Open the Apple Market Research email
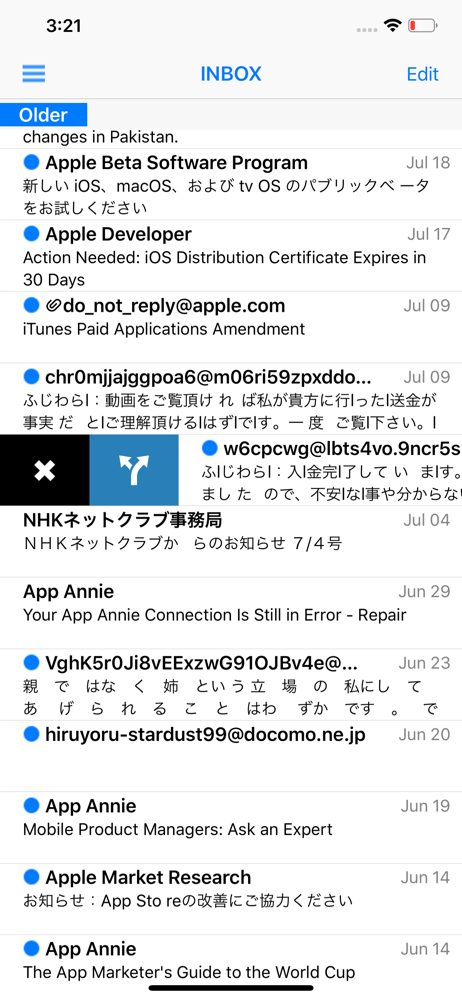The image size is (462, 1000). (x=231, y=899)
